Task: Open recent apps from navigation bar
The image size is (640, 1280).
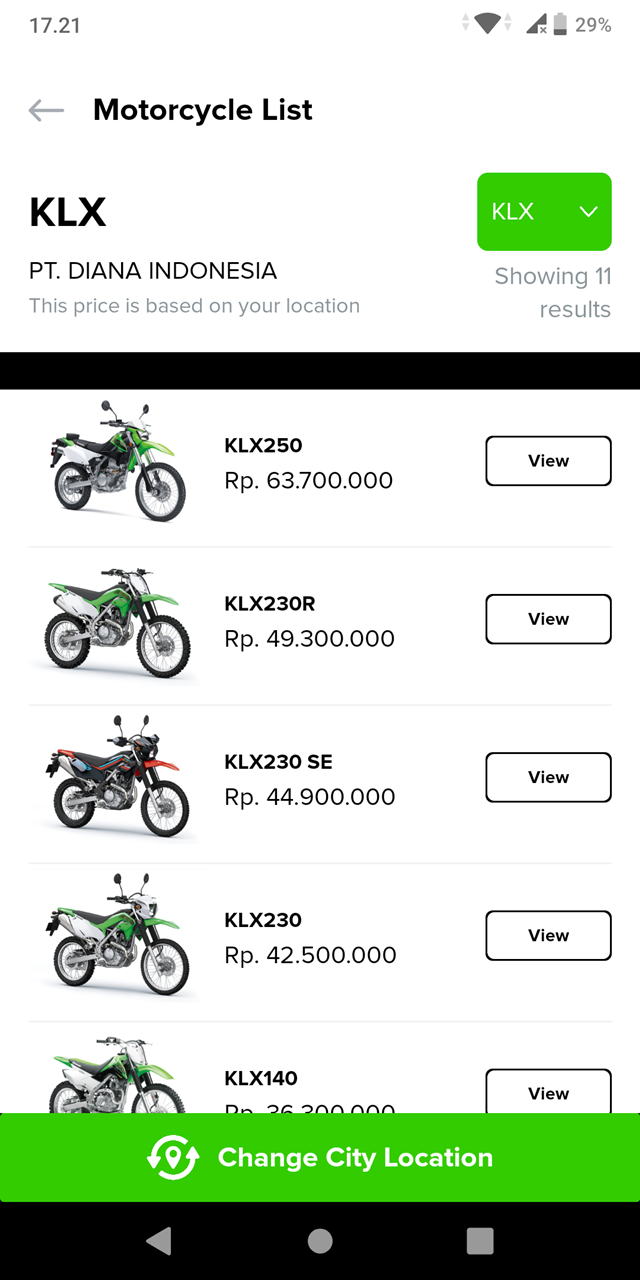Action: 480,1241
